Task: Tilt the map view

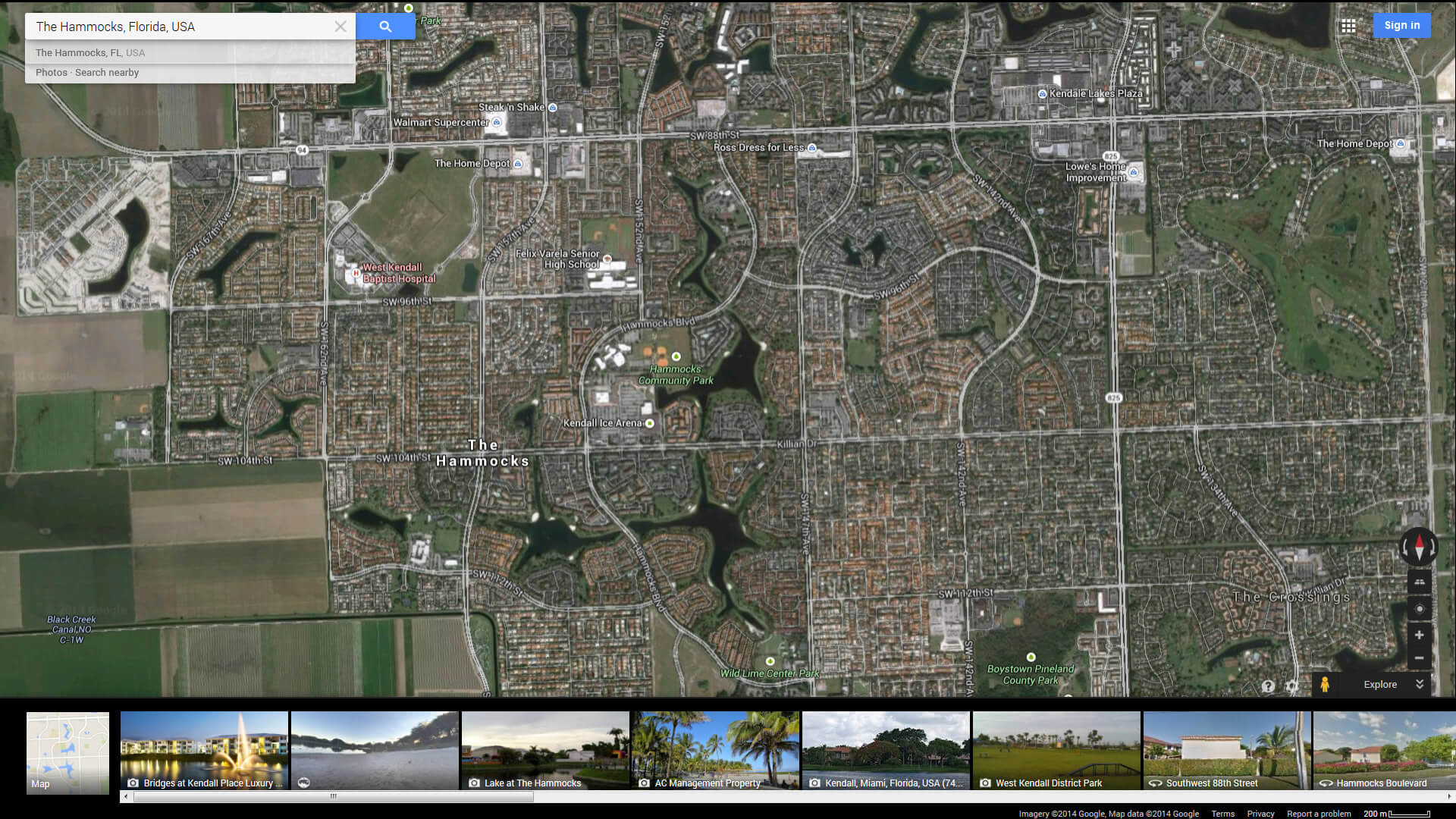Action: coord(1419,582)
